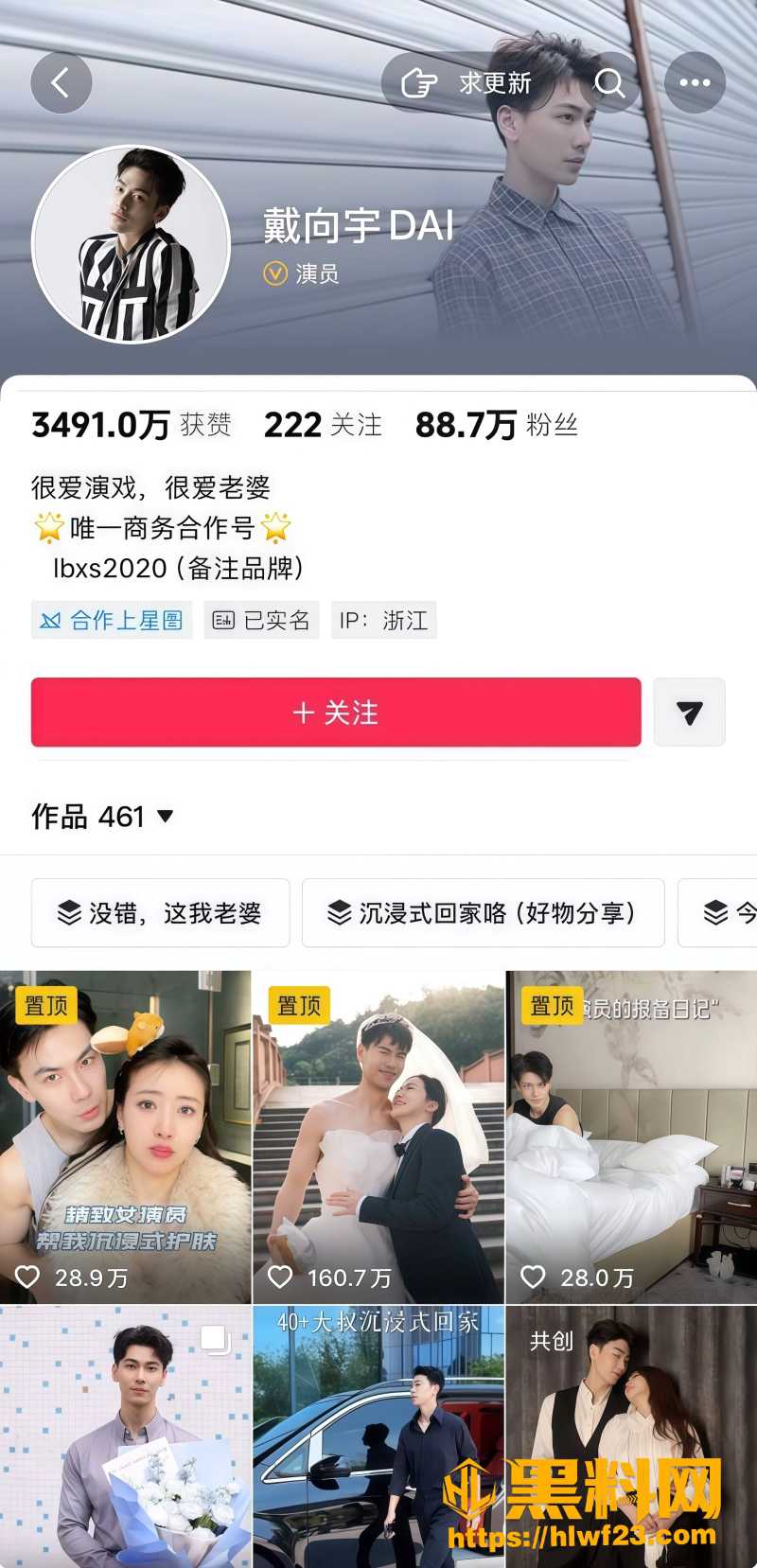Viewport: 757px width, 1568px height.
Task: Play pinned video with 28.9万 likes
Action: click(125, 1137)
